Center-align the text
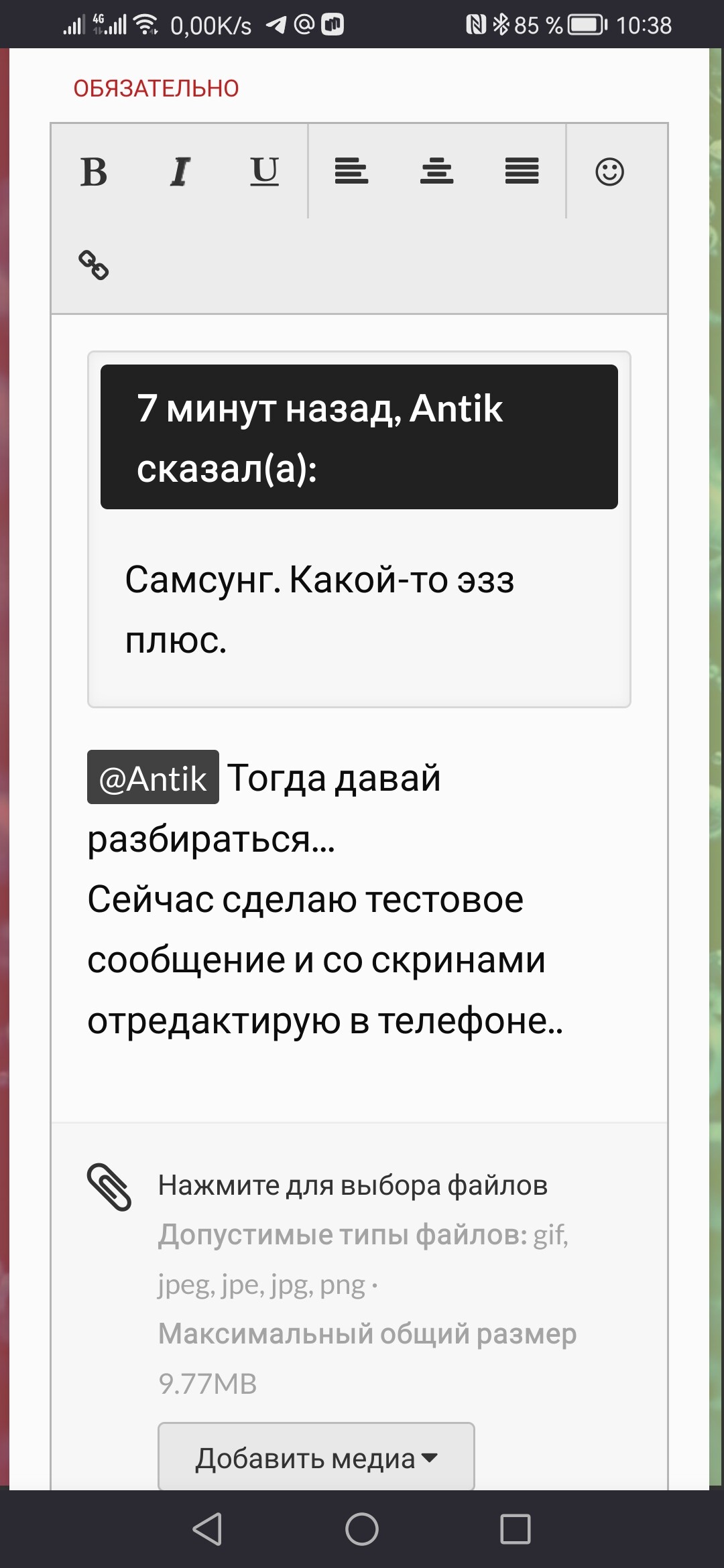The image size is (724, 1568). [x=437, y=172]
